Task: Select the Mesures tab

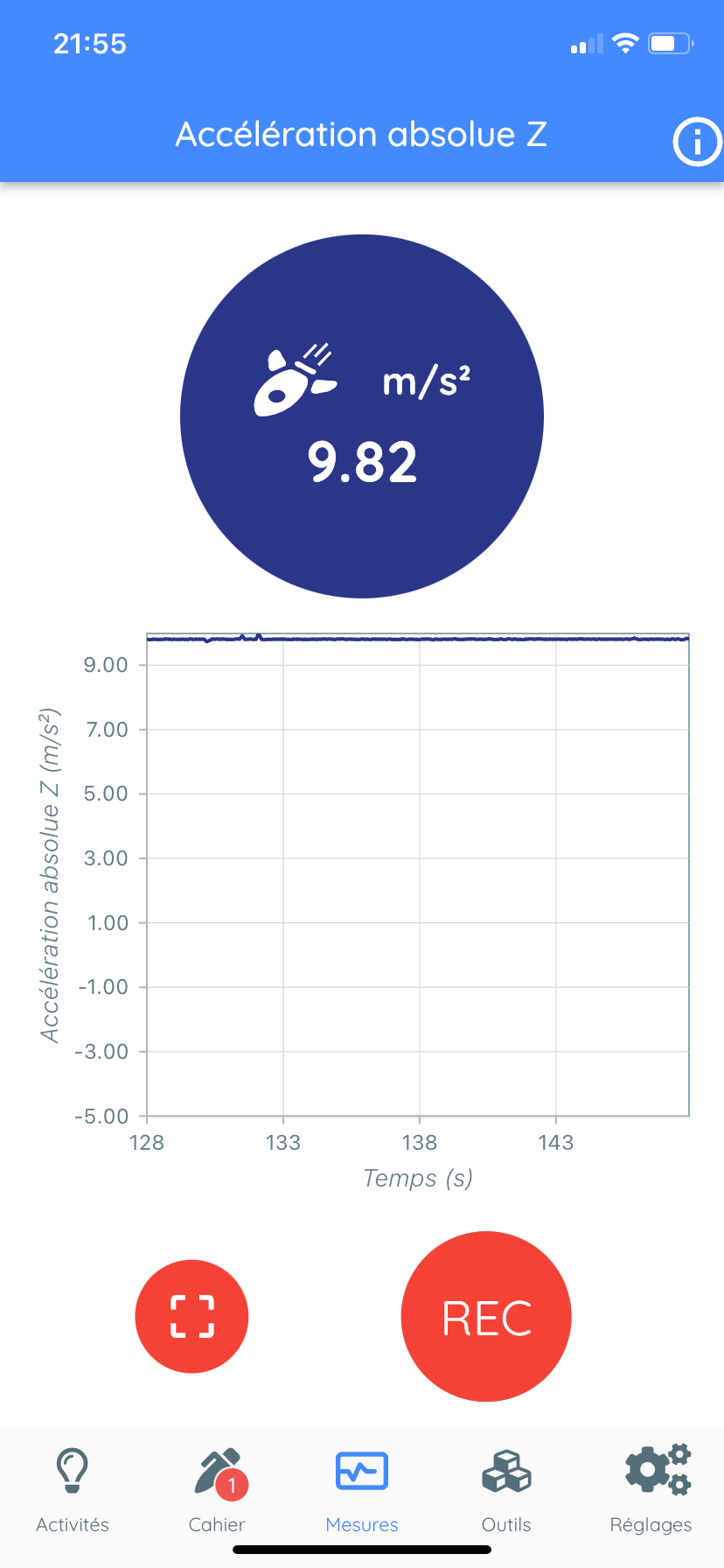Action: coord(362,1489)
